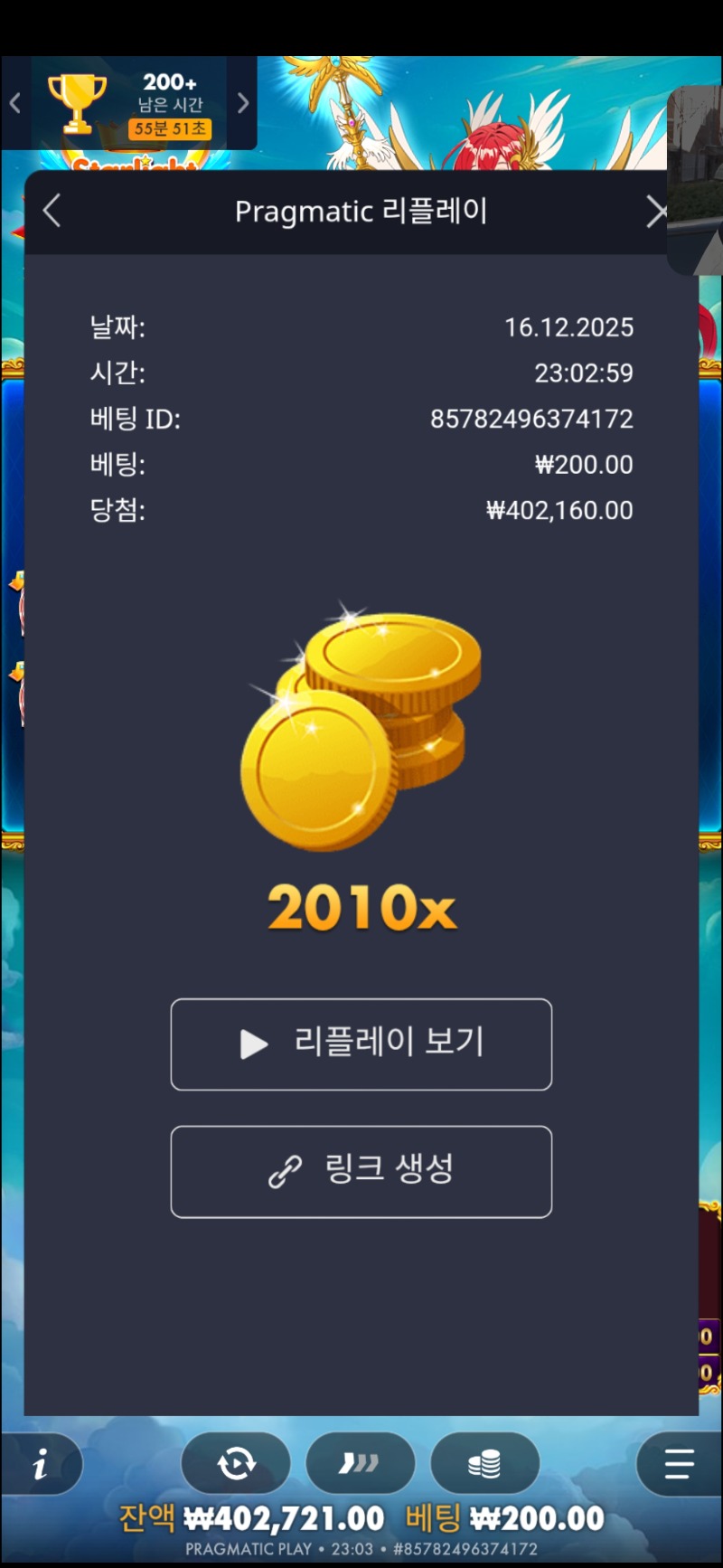Close the Pragmatic replay dialog

657,212
